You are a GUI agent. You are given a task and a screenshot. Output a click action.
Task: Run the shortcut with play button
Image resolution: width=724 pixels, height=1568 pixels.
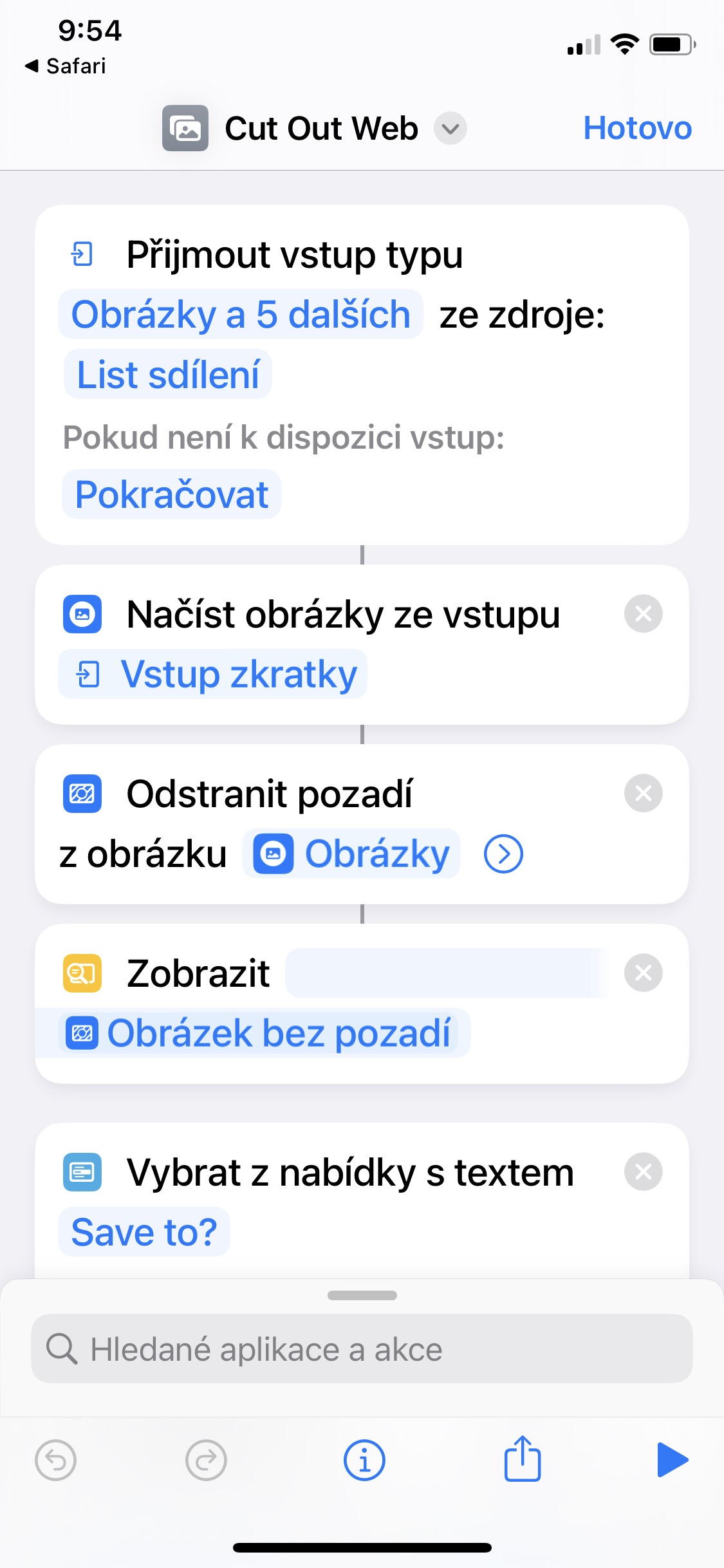673,1460
